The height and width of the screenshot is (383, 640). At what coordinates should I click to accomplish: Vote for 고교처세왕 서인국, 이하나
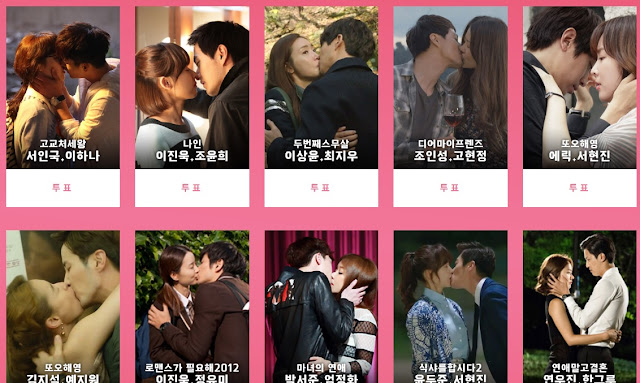[x=63, y=188]
